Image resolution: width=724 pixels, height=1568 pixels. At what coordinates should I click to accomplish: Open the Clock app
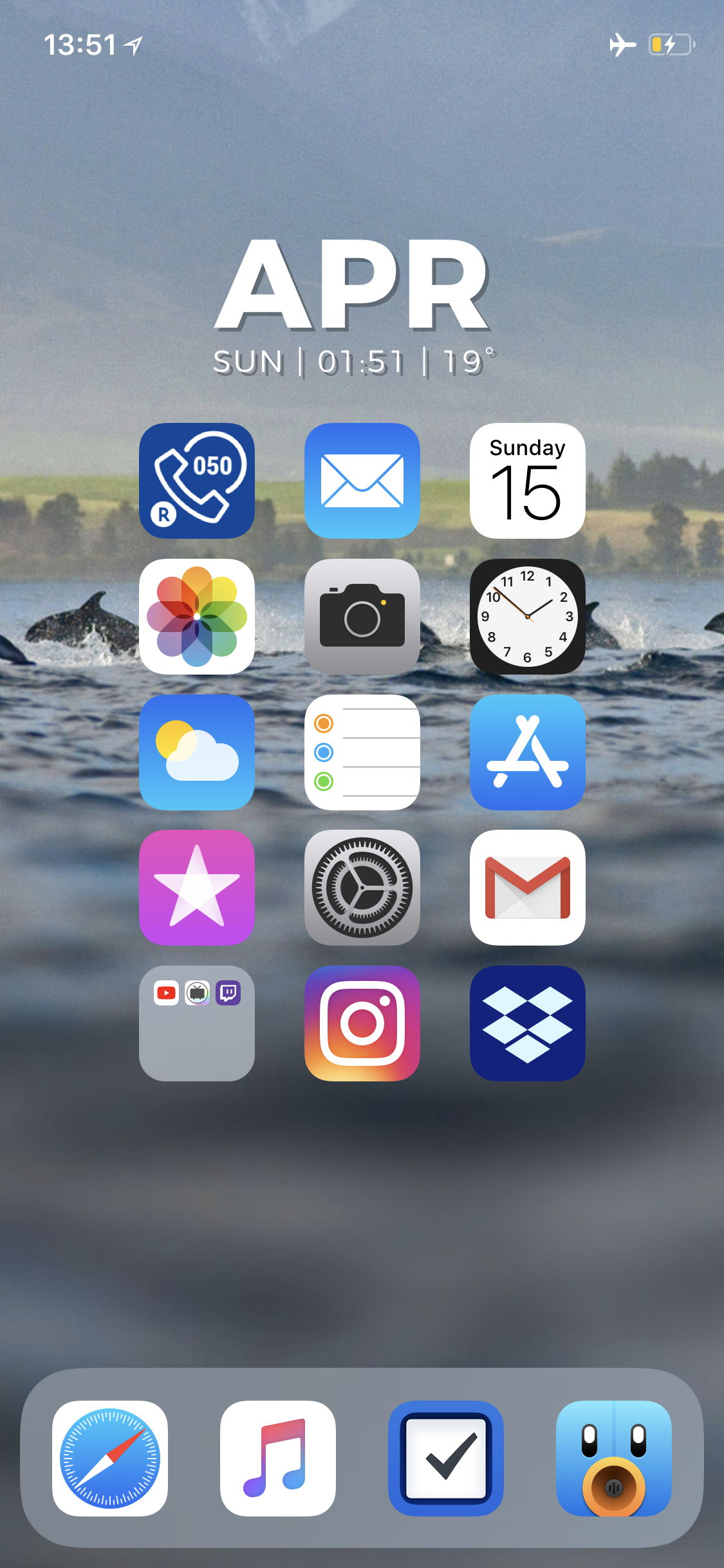[528, 617]
